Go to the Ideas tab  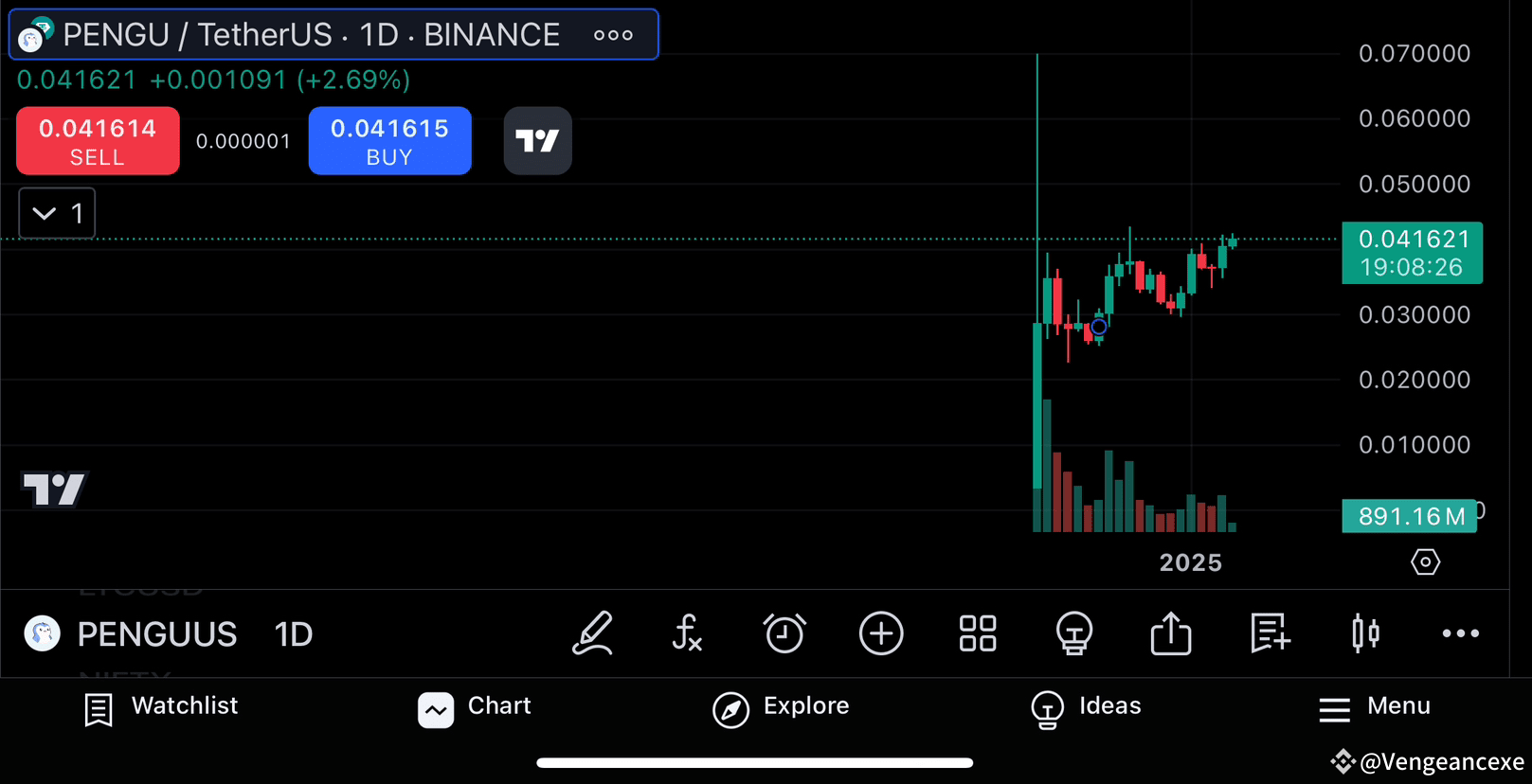pos(1086,707)
